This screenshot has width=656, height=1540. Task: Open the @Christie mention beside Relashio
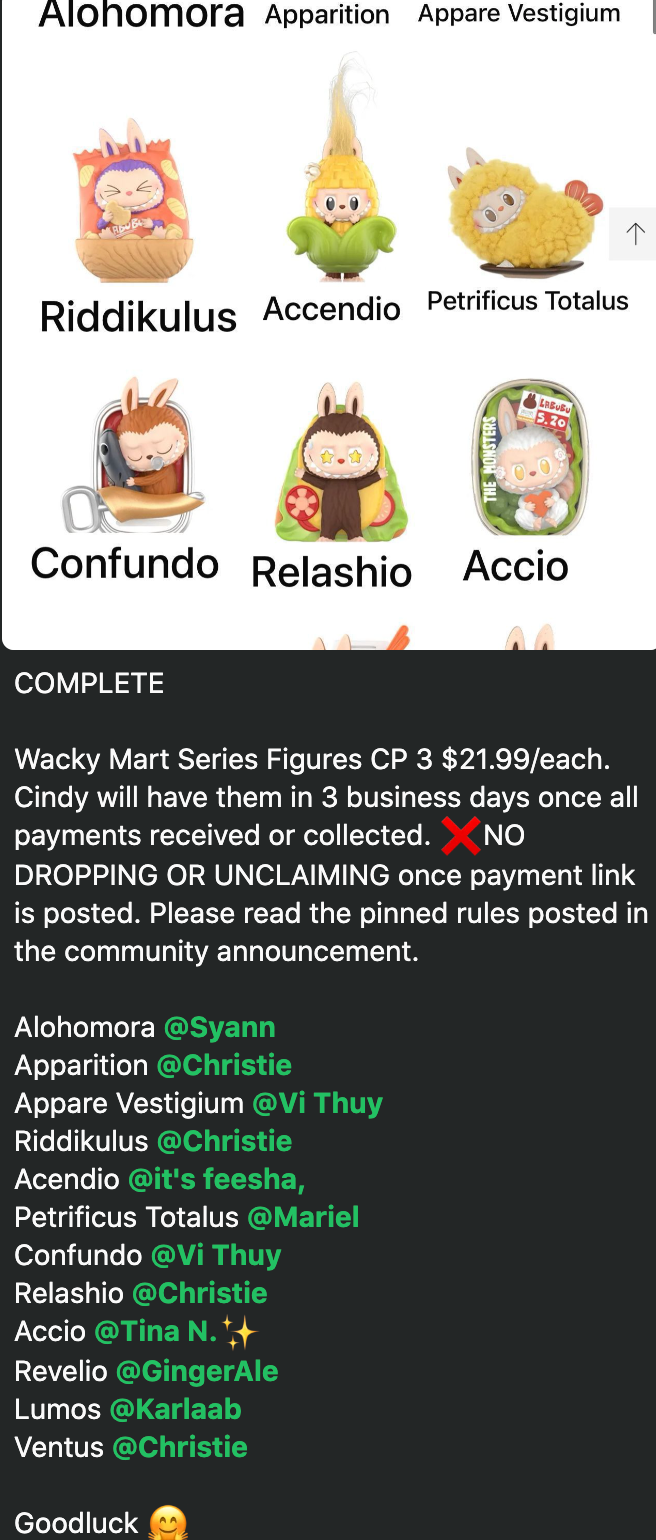click(x=200, y=1293)
